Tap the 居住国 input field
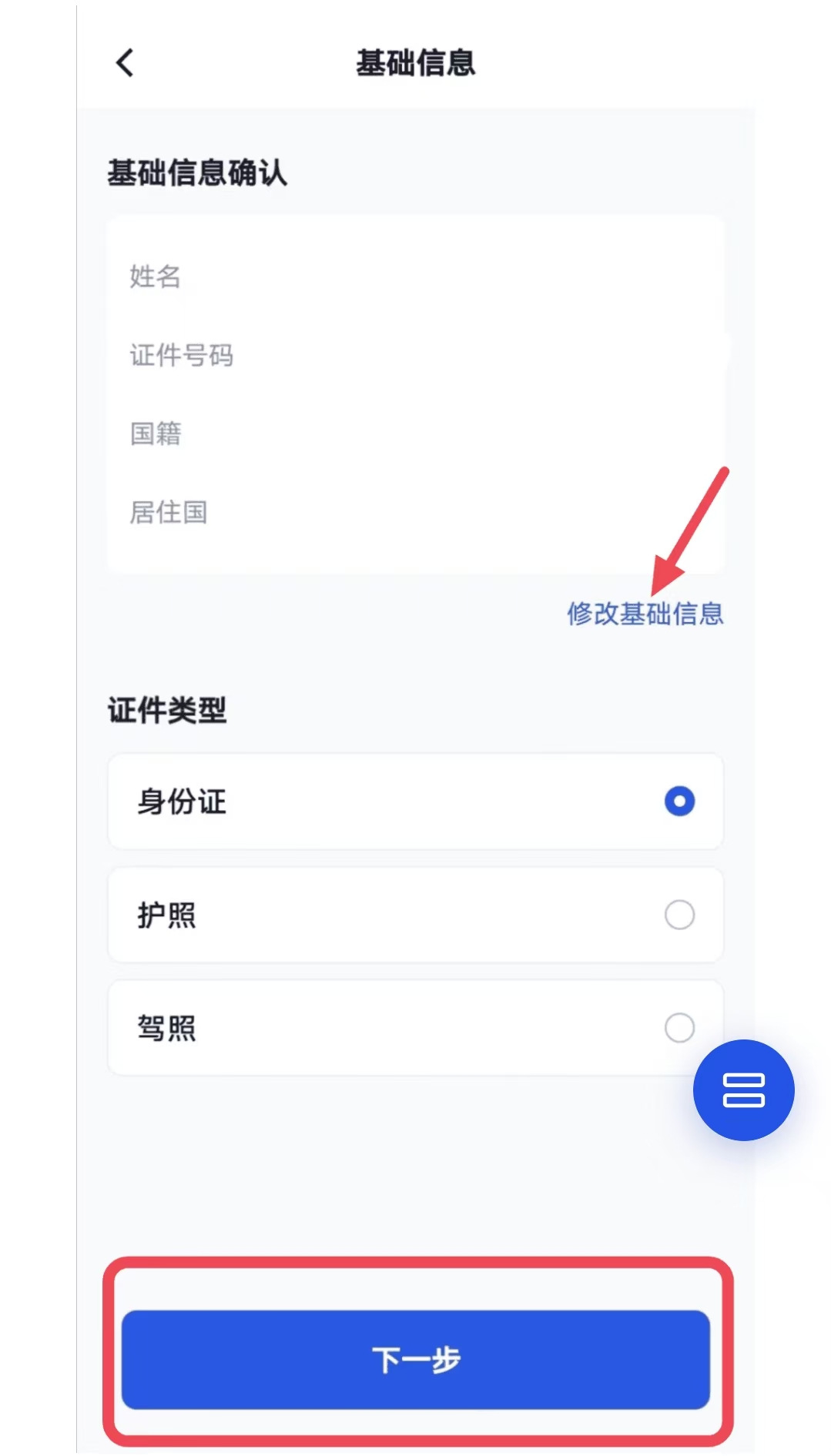Image resolution: width=831 pixels, height=1456 pixels. (x=308, y=512)
